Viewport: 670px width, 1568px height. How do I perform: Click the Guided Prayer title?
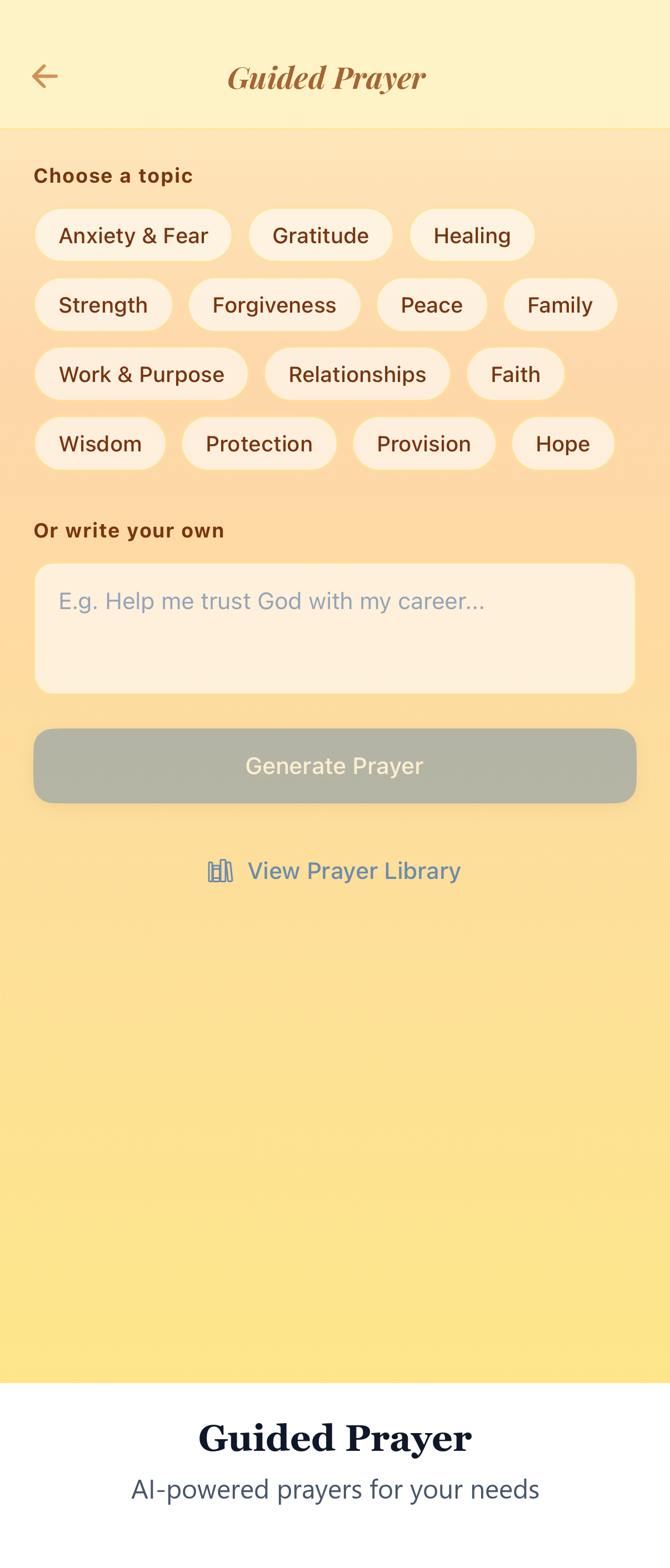tap(327, 77)
